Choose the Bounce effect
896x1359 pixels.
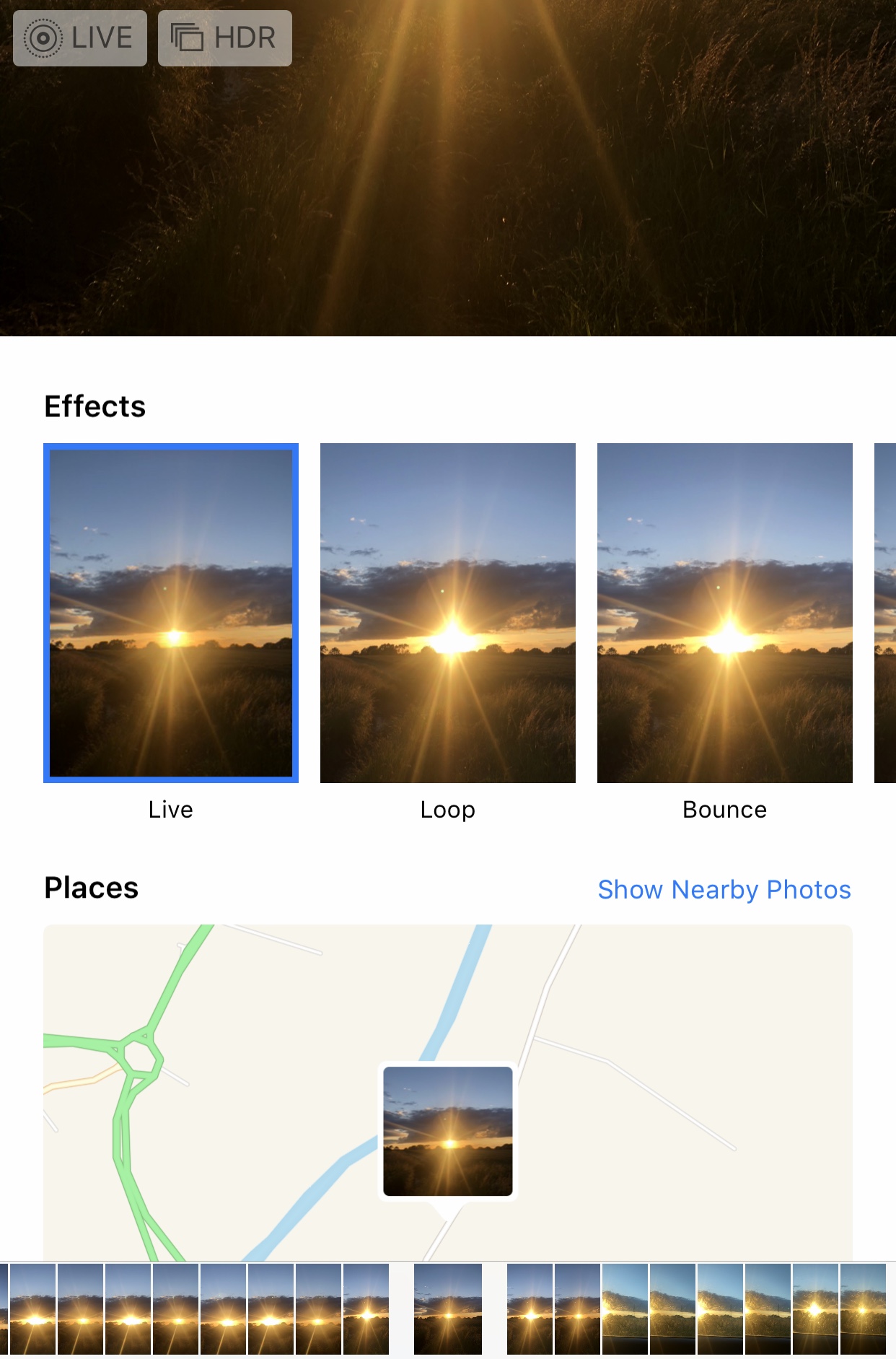pyautogui.click(x=724, y=613)
